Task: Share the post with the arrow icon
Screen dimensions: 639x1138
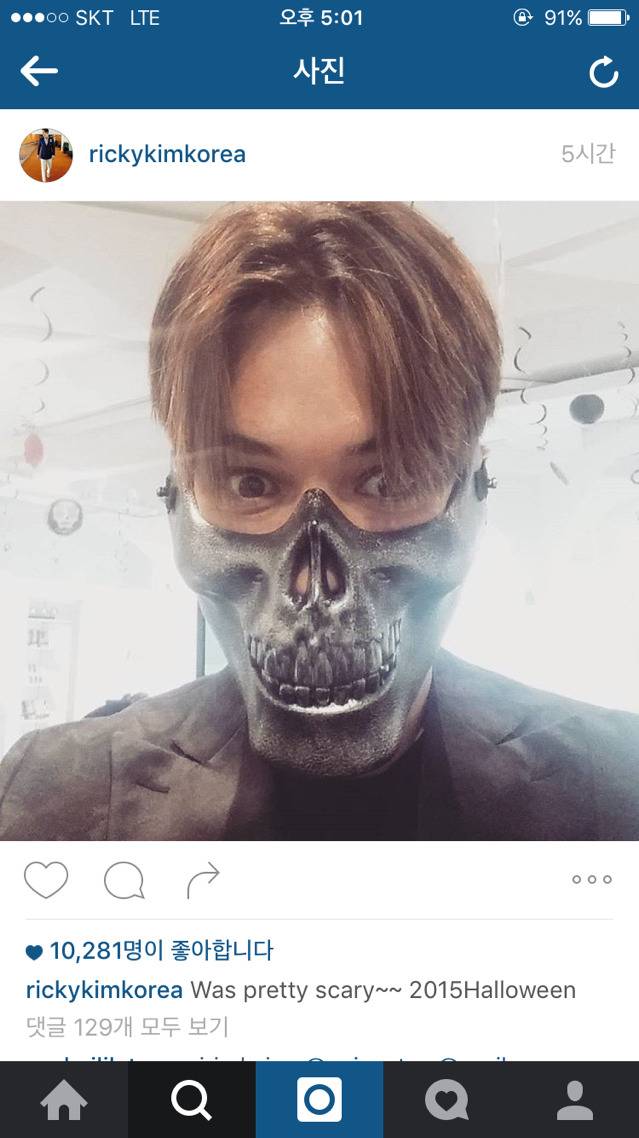Action: coord(203,881)
